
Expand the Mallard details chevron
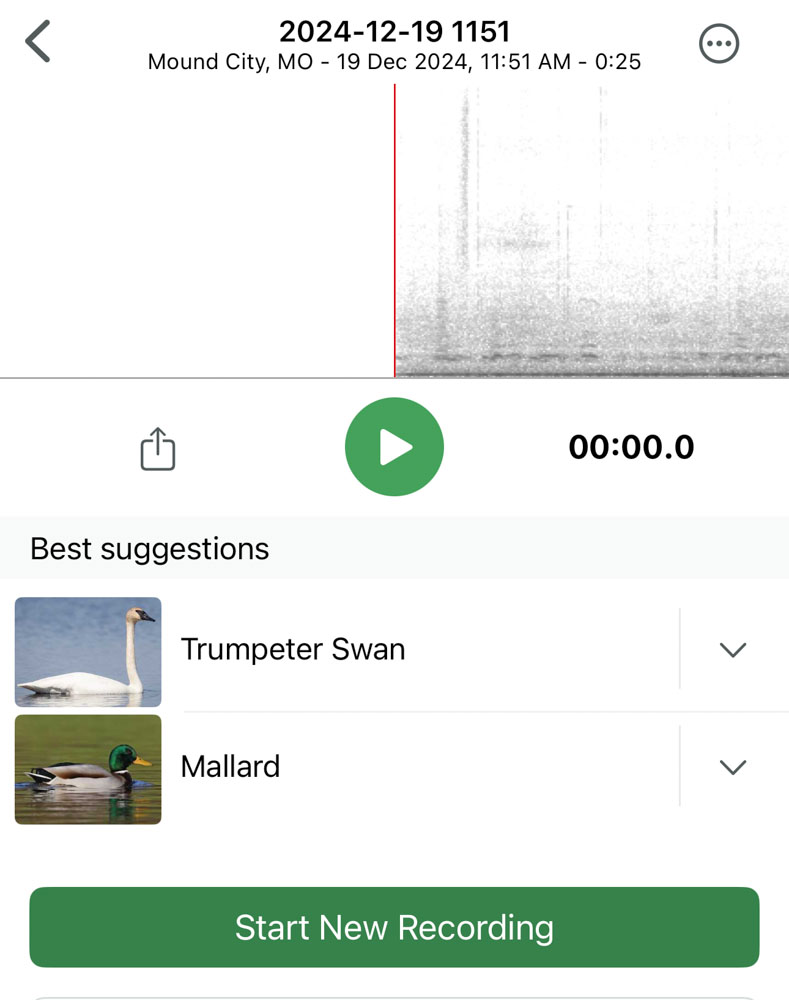733,767
